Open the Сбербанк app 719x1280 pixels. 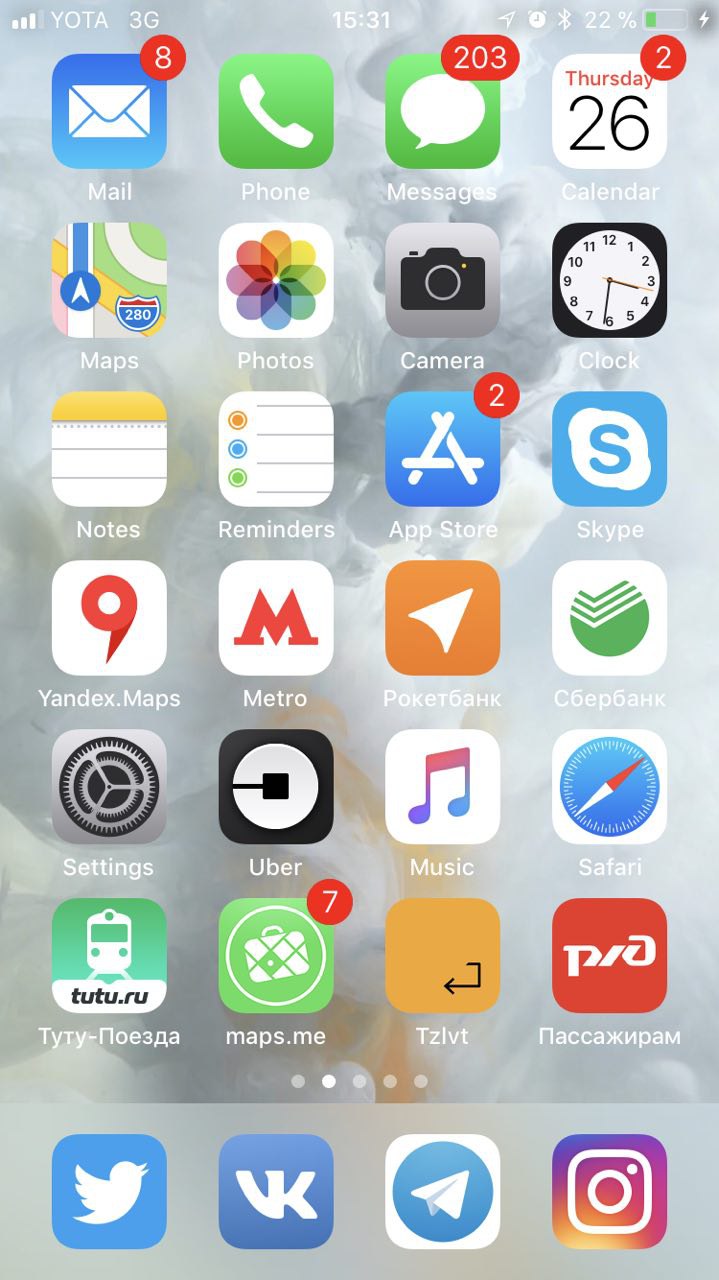coord(609,618)
